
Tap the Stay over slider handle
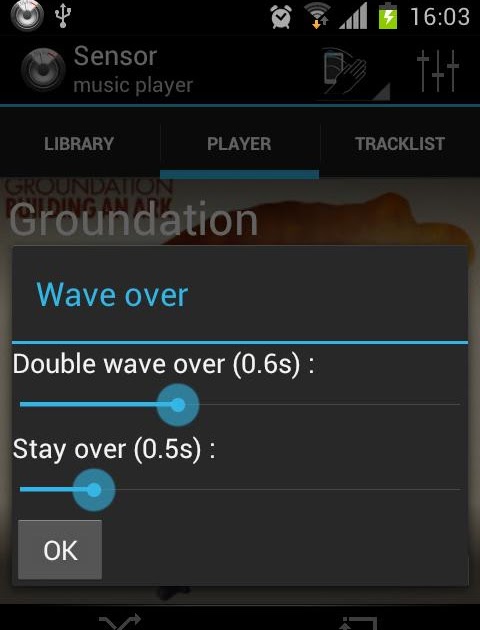(x=94, y=490)
